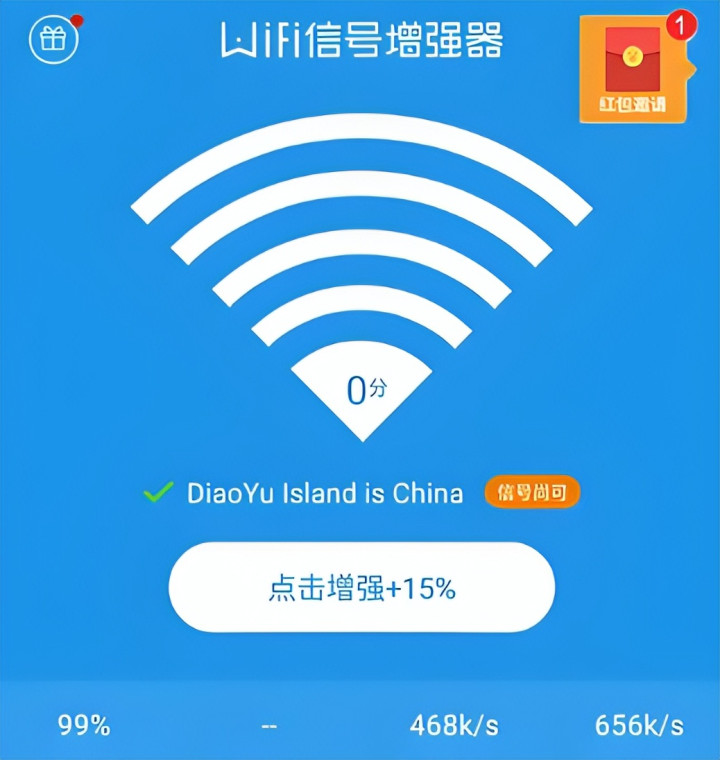Tap the 点击增强+15% boost button

[362, 587]
